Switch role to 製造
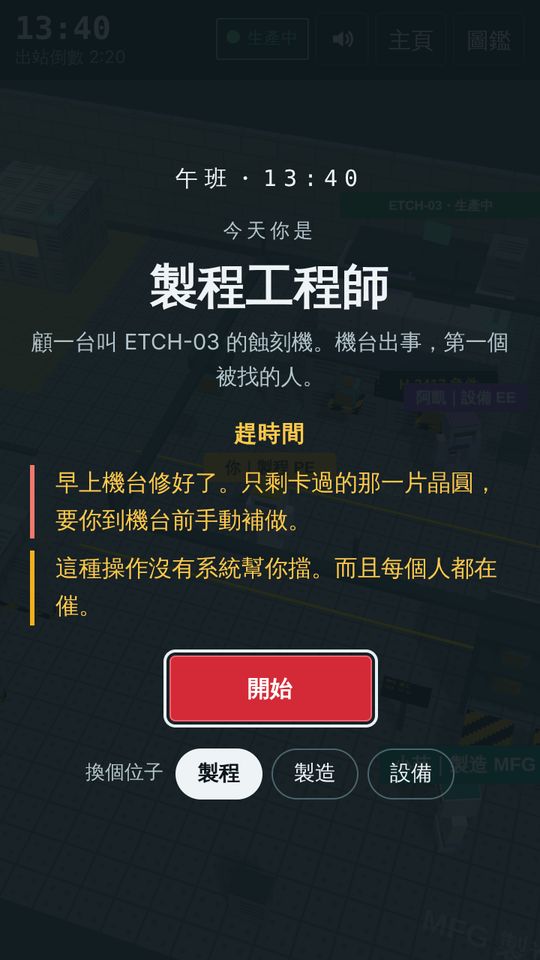 315,774
